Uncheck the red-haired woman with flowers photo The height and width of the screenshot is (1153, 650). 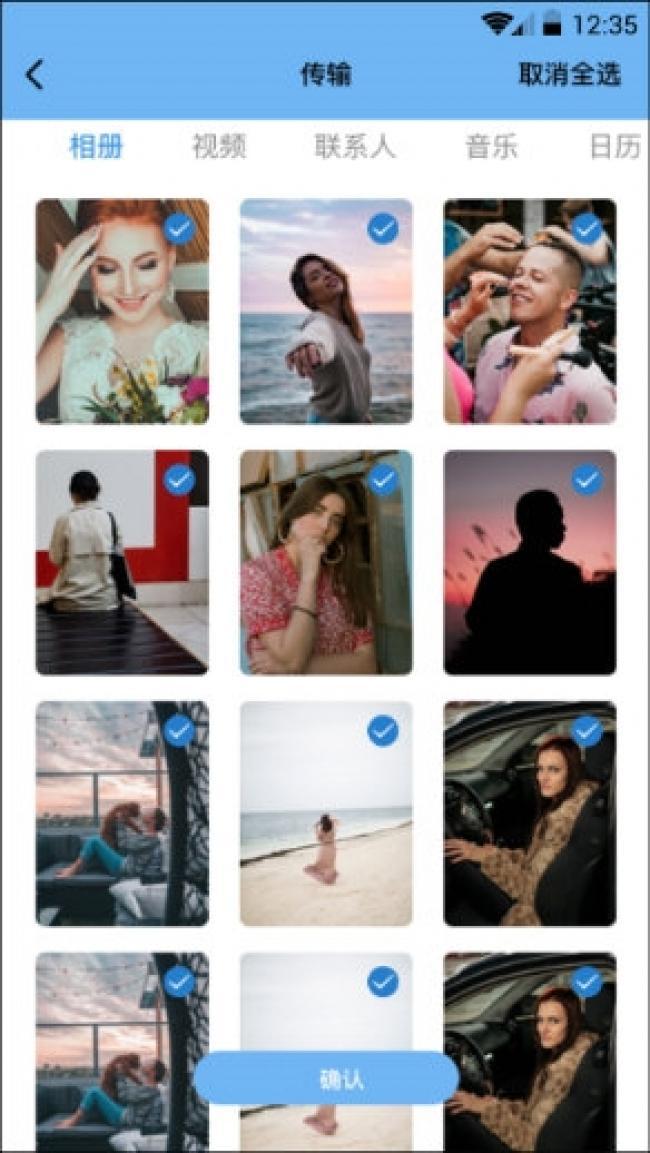[179, 229]
